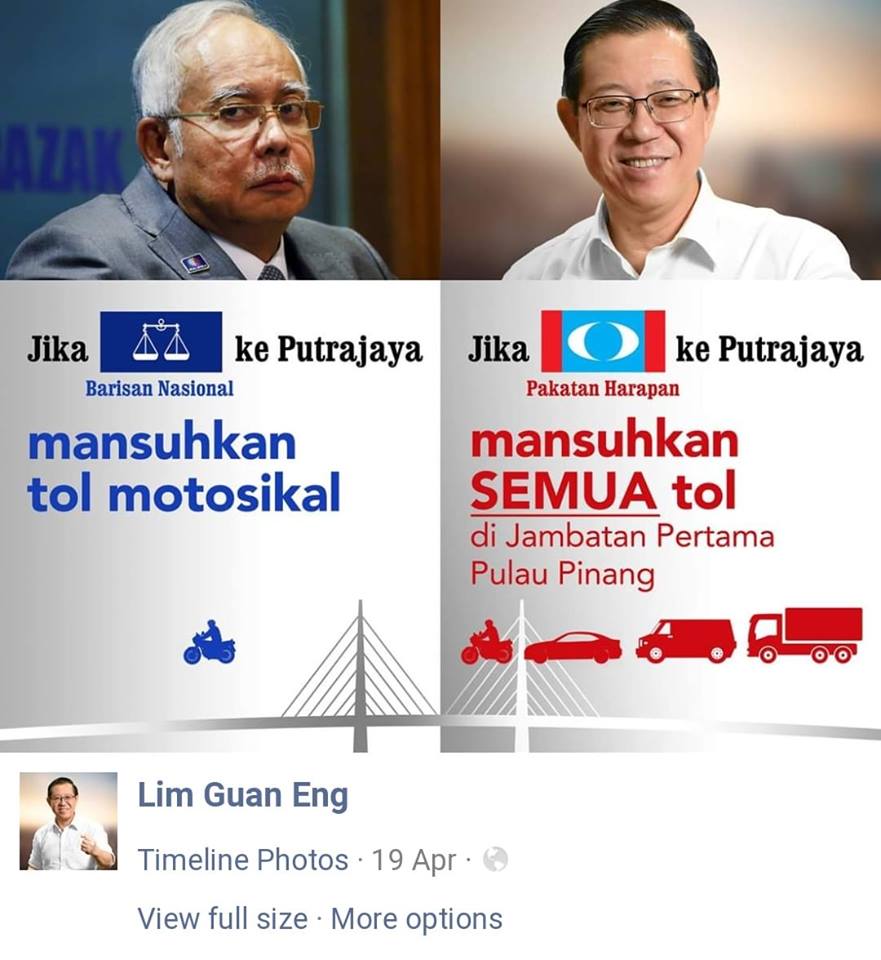Viewport: 881px width, 960px height.
Task: Open the Timeline Photos album link
Action: tap(242, 860)
